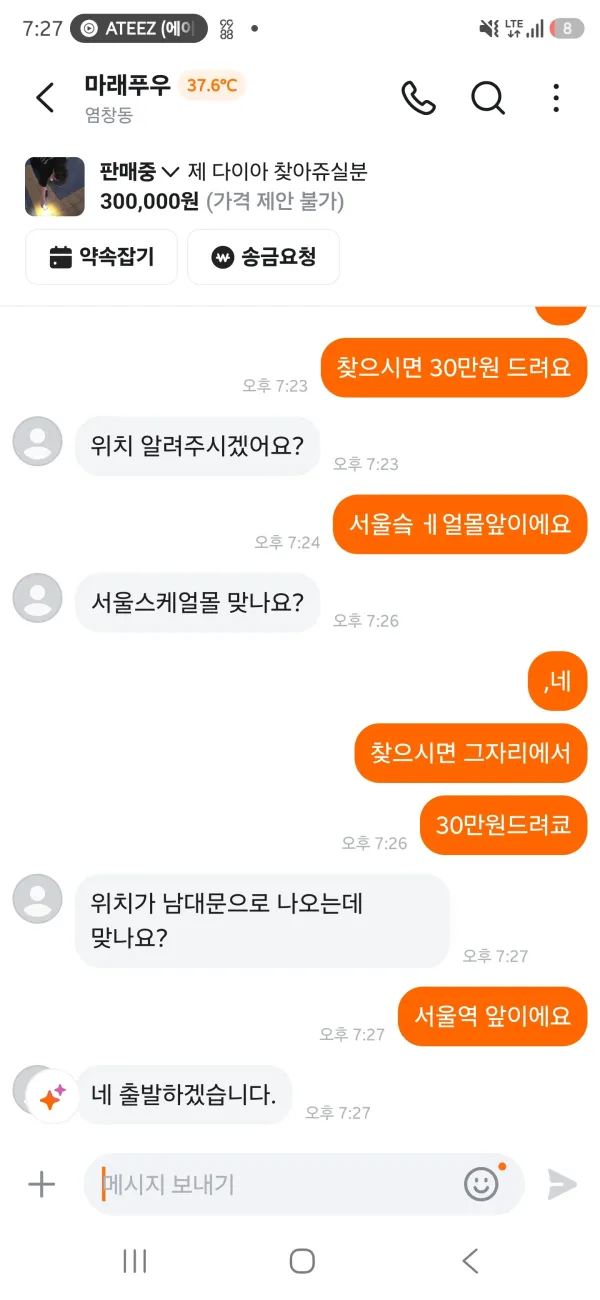Open the plus attachment menu

(41, 1184)
